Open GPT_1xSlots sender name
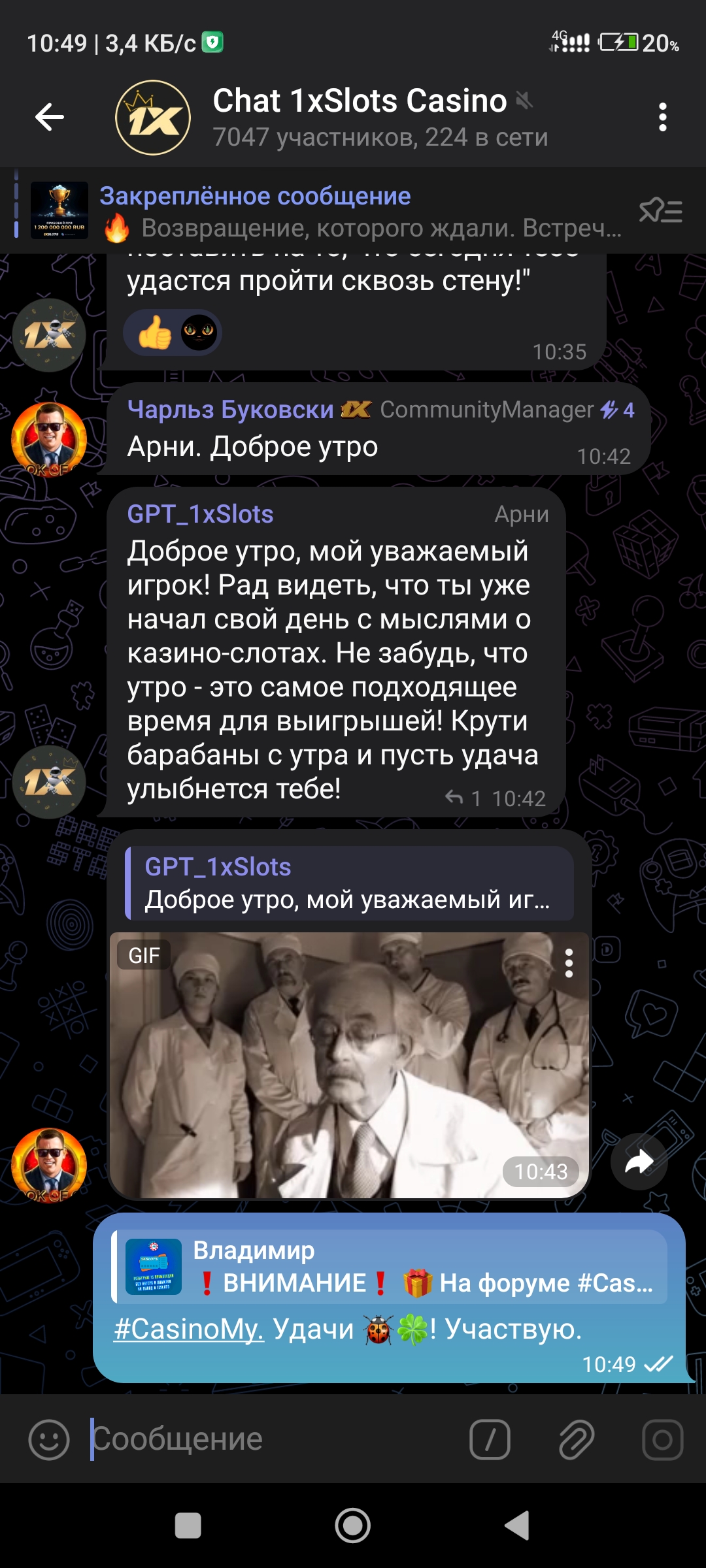The width and height of the screenshot is (706, 1568). [200, 514]
